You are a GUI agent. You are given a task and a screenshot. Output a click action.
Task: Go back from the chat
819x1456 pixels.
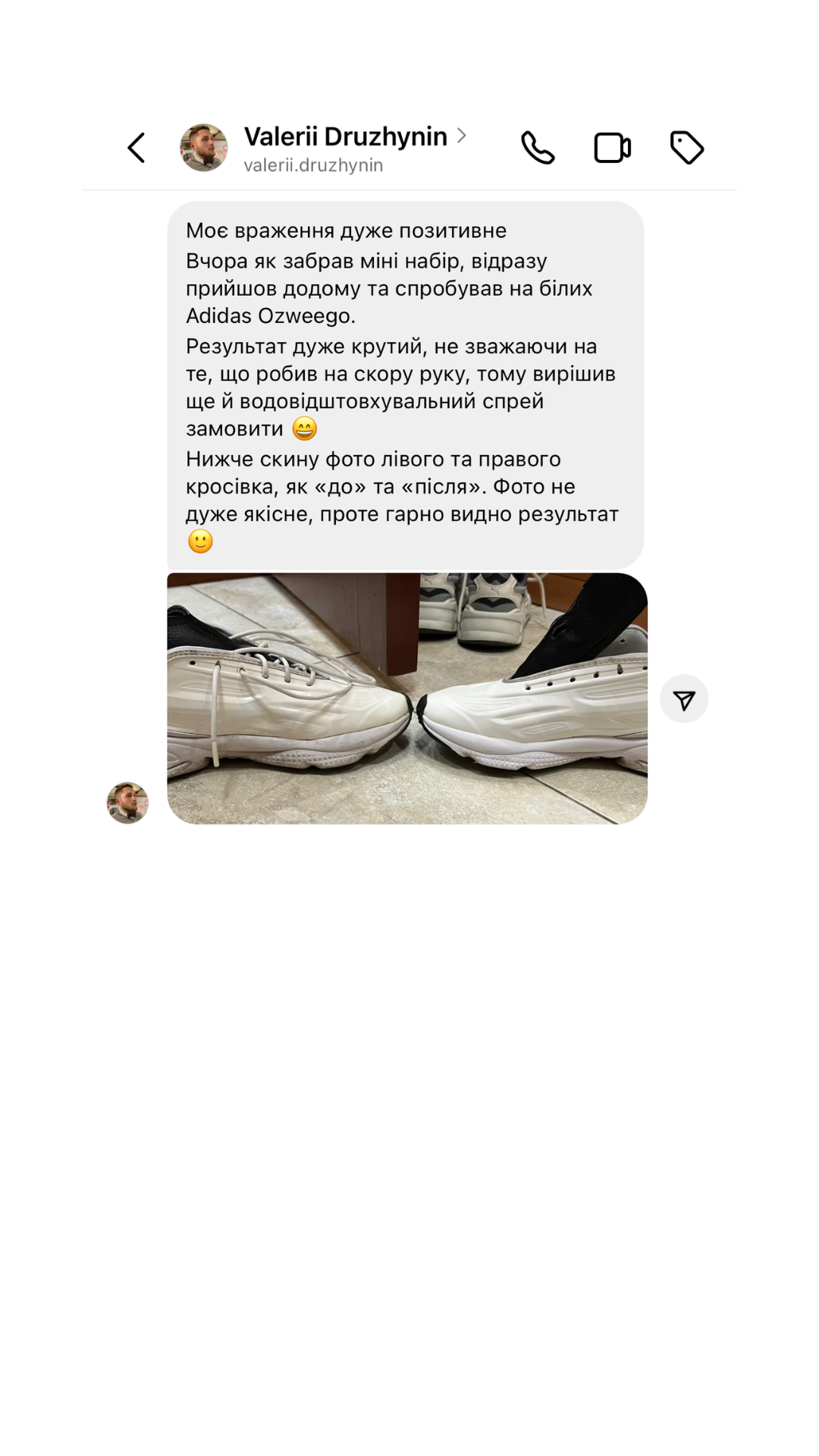point(136,148)
